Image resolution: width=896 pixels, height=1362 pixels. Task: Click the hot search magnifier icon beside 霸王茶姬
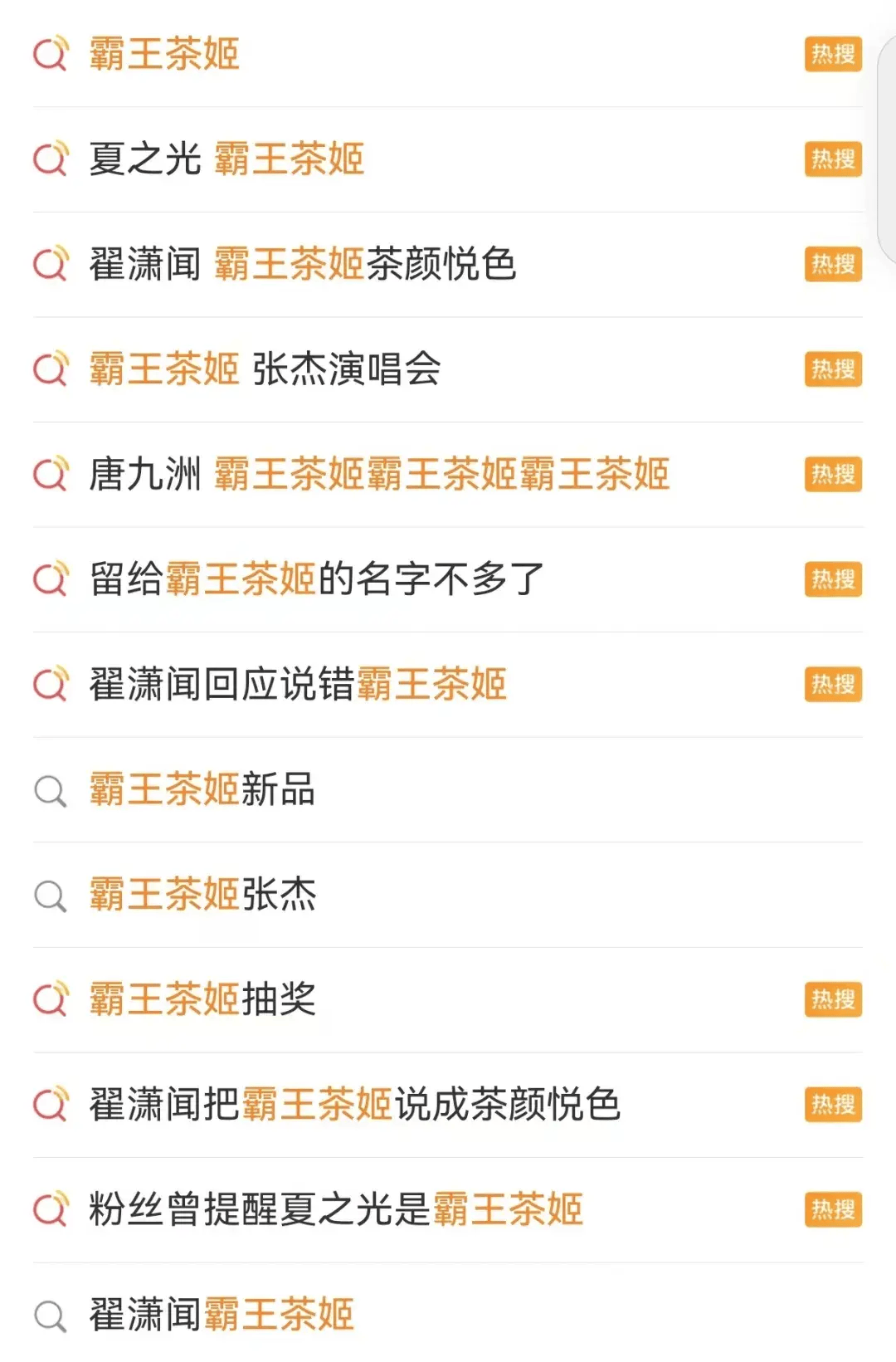click(x=50, y=54)
